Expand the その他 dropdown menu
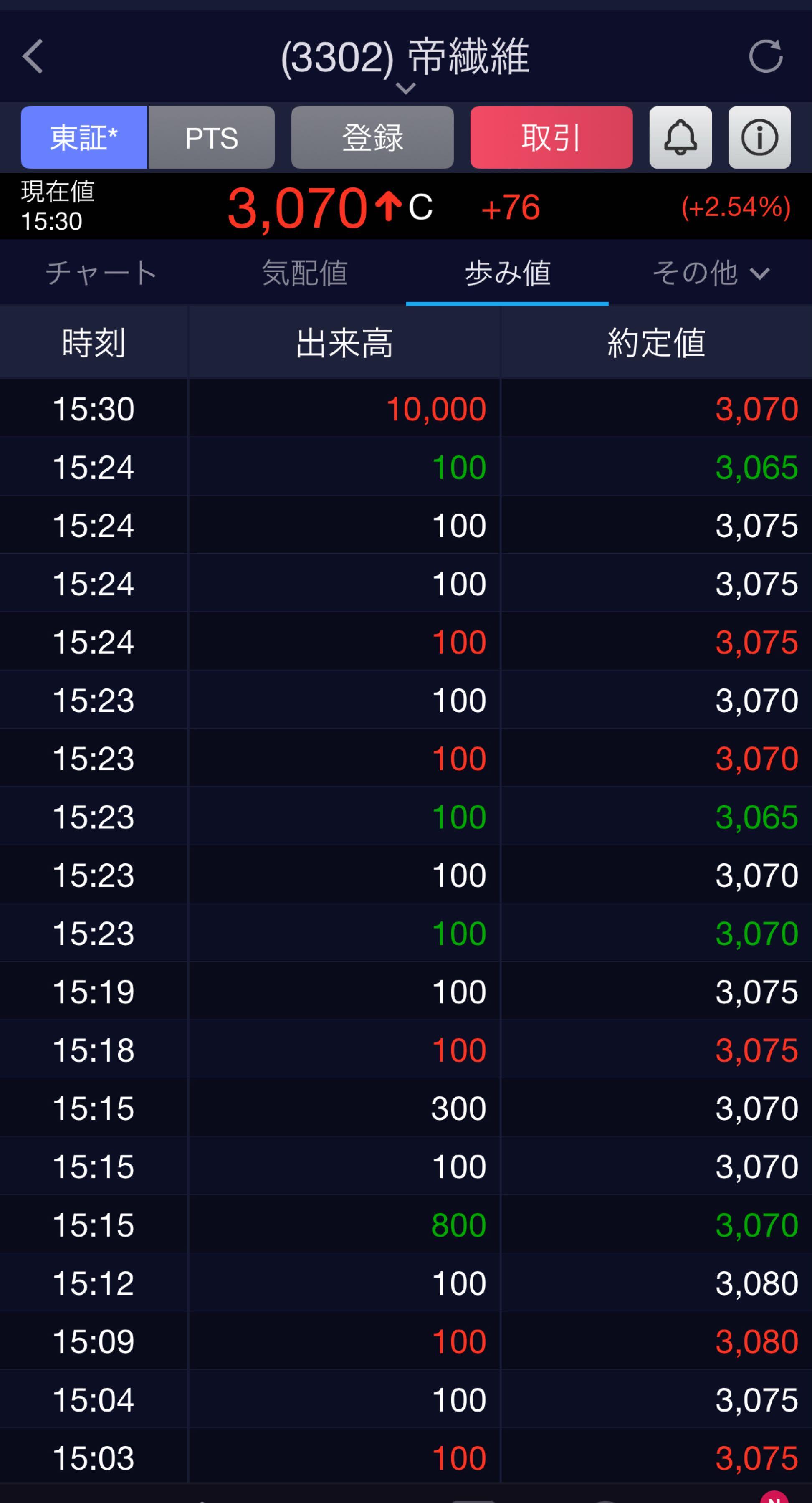The width and height of the screenshot is (812, 1503). [x=711, y=273]
